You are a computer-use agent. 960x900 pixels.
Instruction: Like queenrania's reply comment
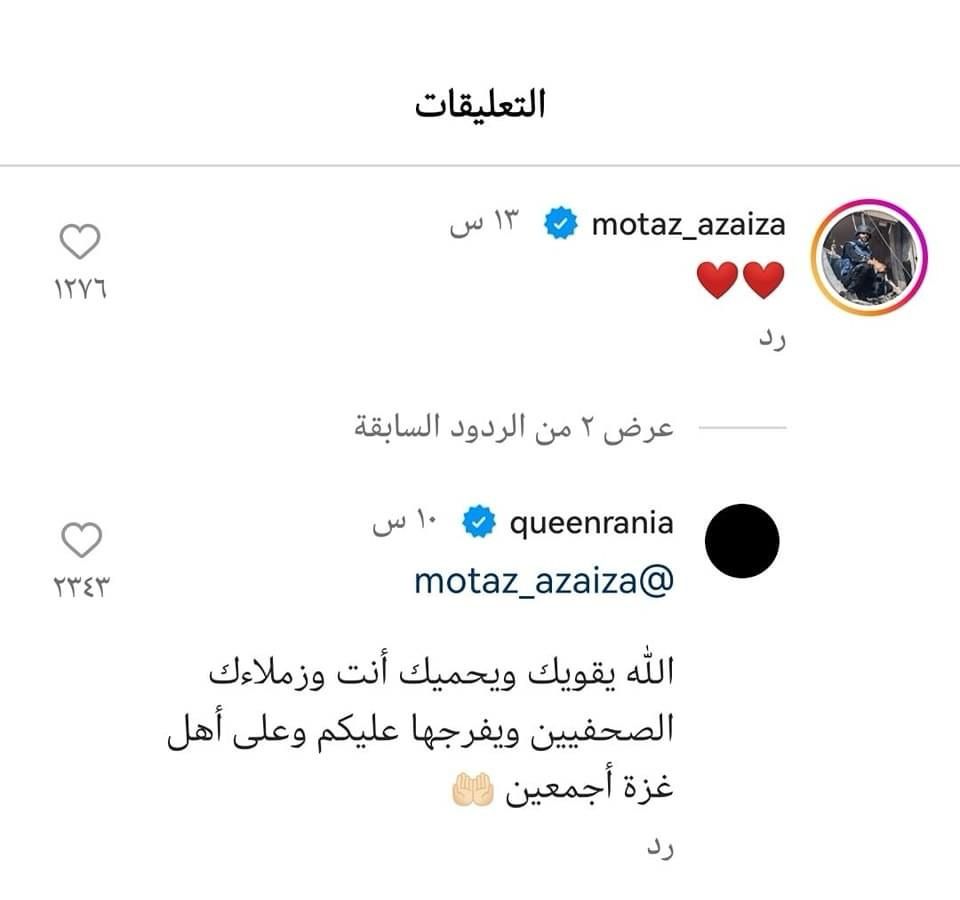81,541
